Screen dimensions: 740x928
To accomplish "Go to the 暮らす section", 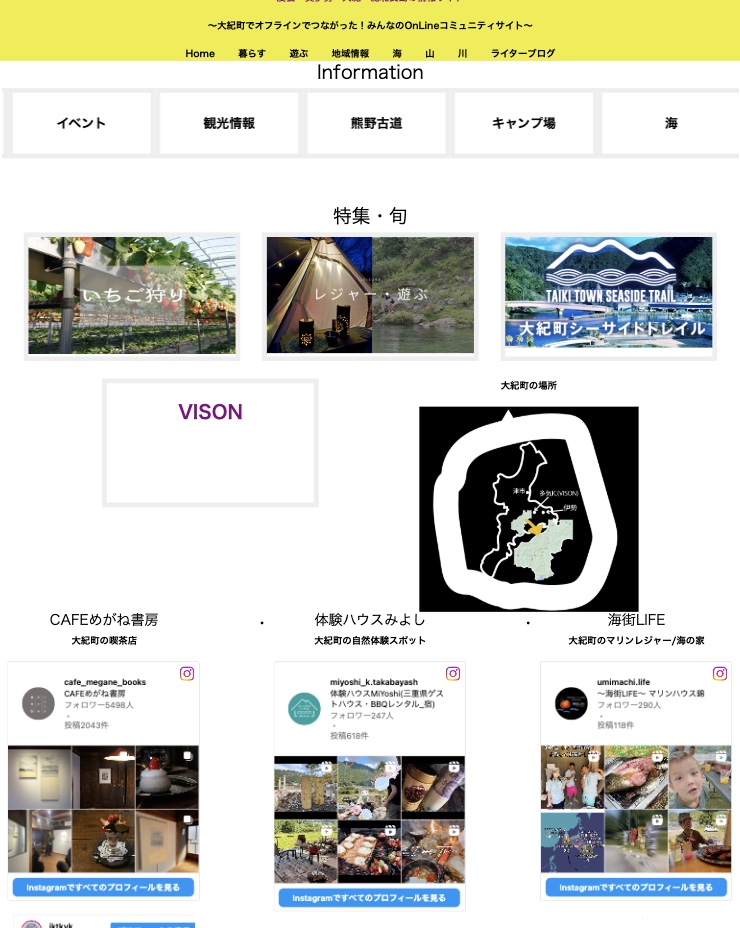I will tap(252, 54).
